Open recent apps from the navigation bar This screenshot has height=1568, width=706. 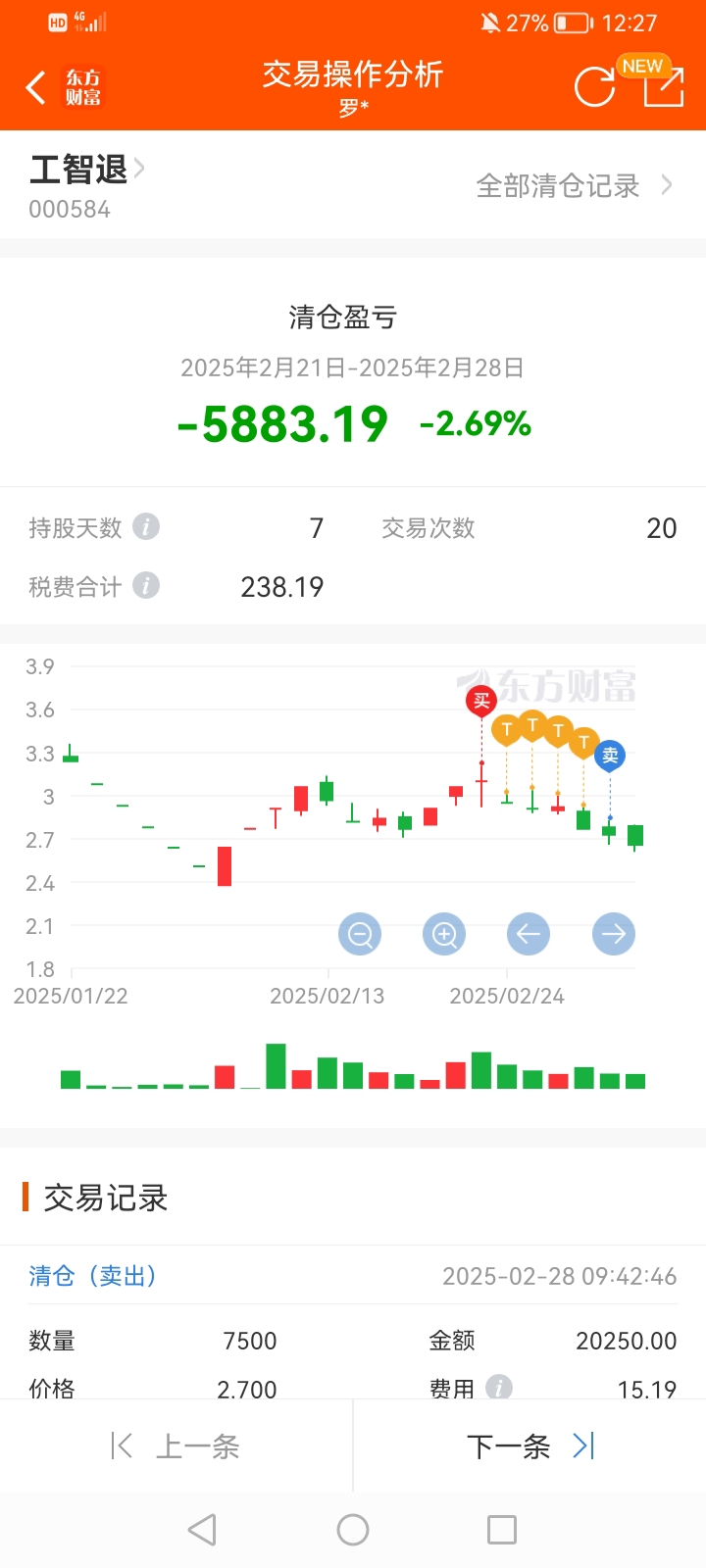tap(502, 1530)
